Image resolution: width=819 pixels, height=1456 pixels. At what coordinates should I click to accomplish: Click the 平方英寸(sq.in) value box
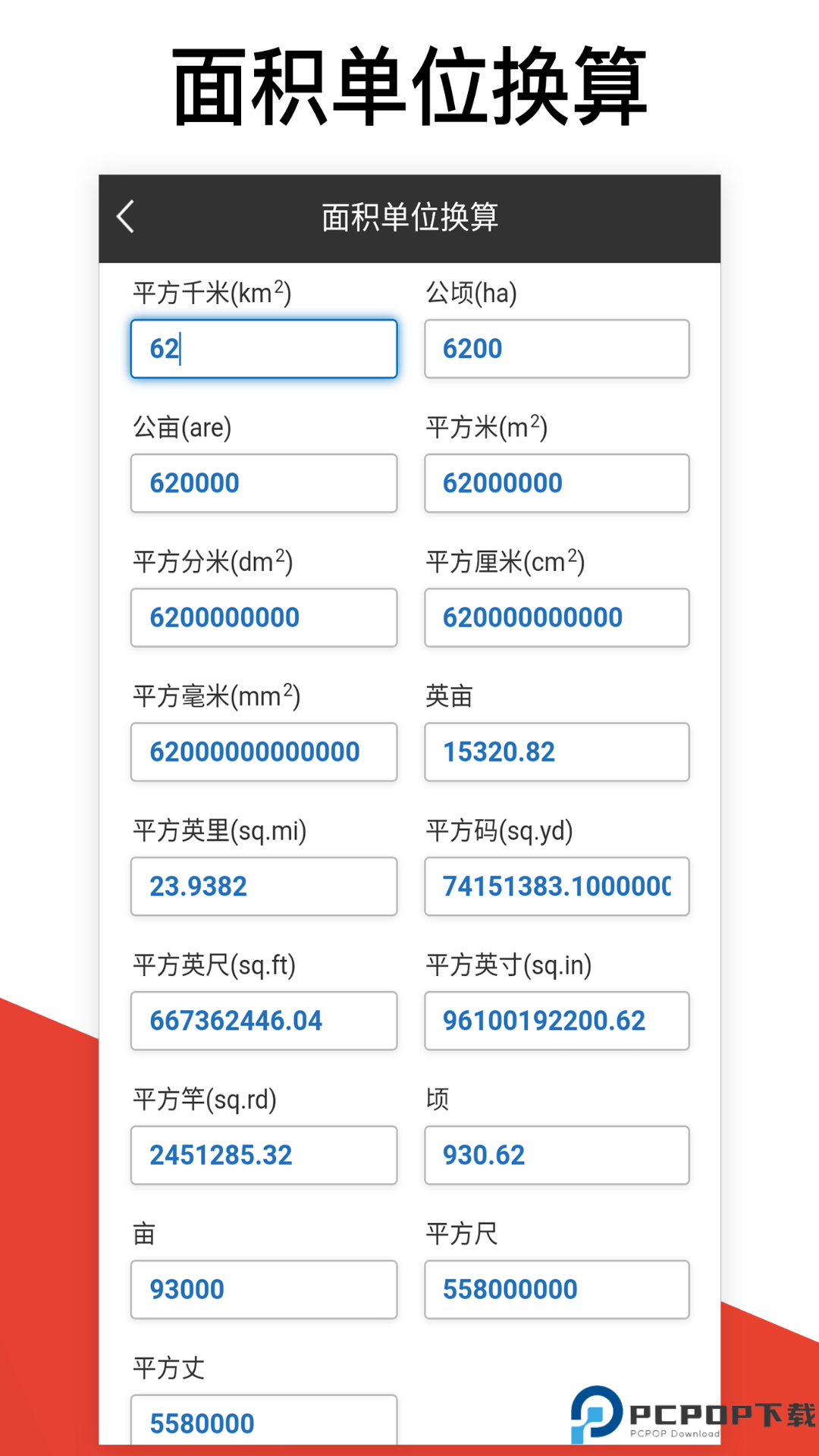(x=556, y=1021)
